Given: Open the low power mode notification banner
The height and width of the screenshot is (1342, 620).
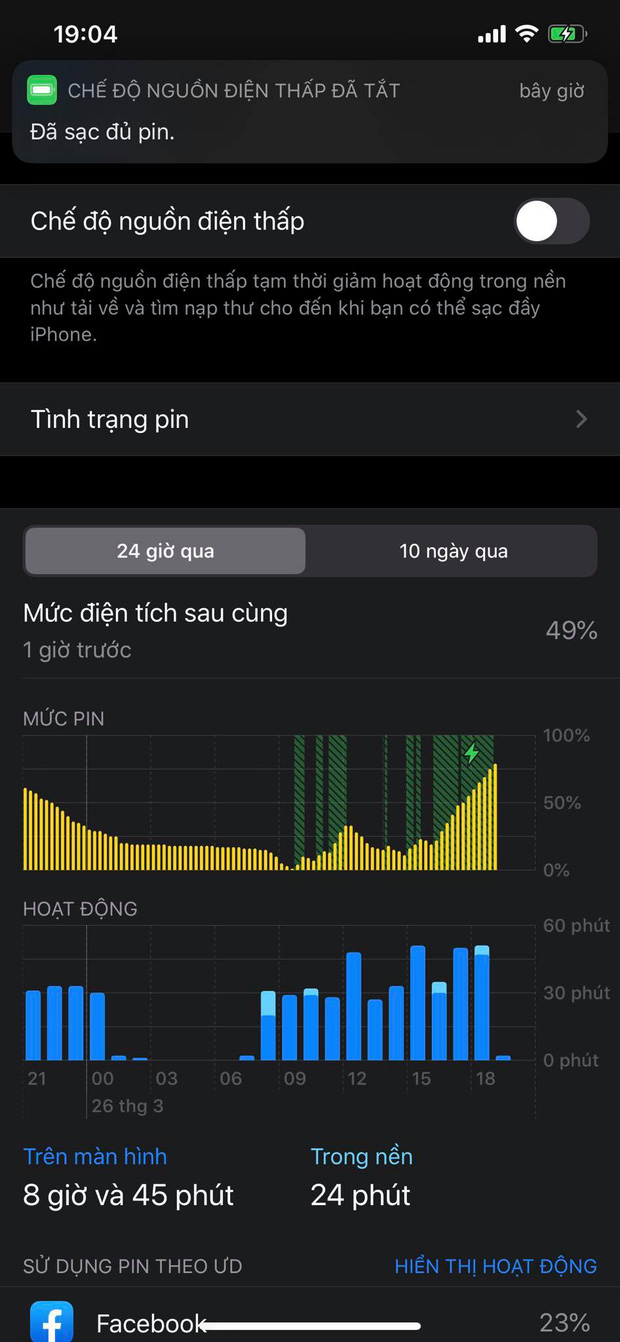Looking at the screenshot, I should point(309,111).
